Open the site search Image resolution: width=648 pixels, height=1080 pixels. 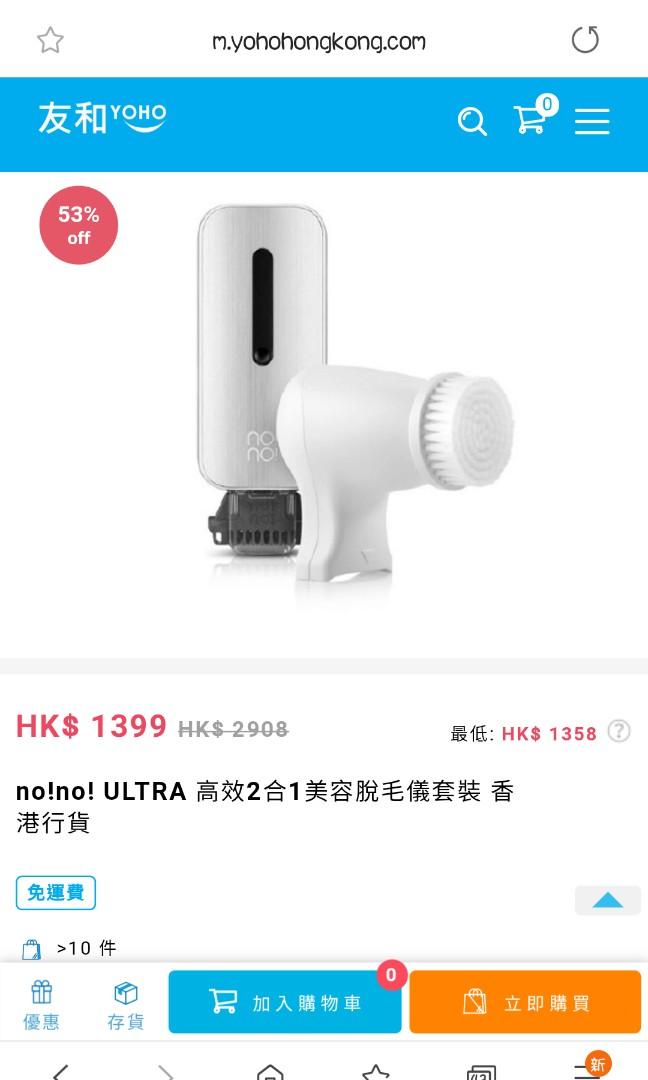coord(472,121)
